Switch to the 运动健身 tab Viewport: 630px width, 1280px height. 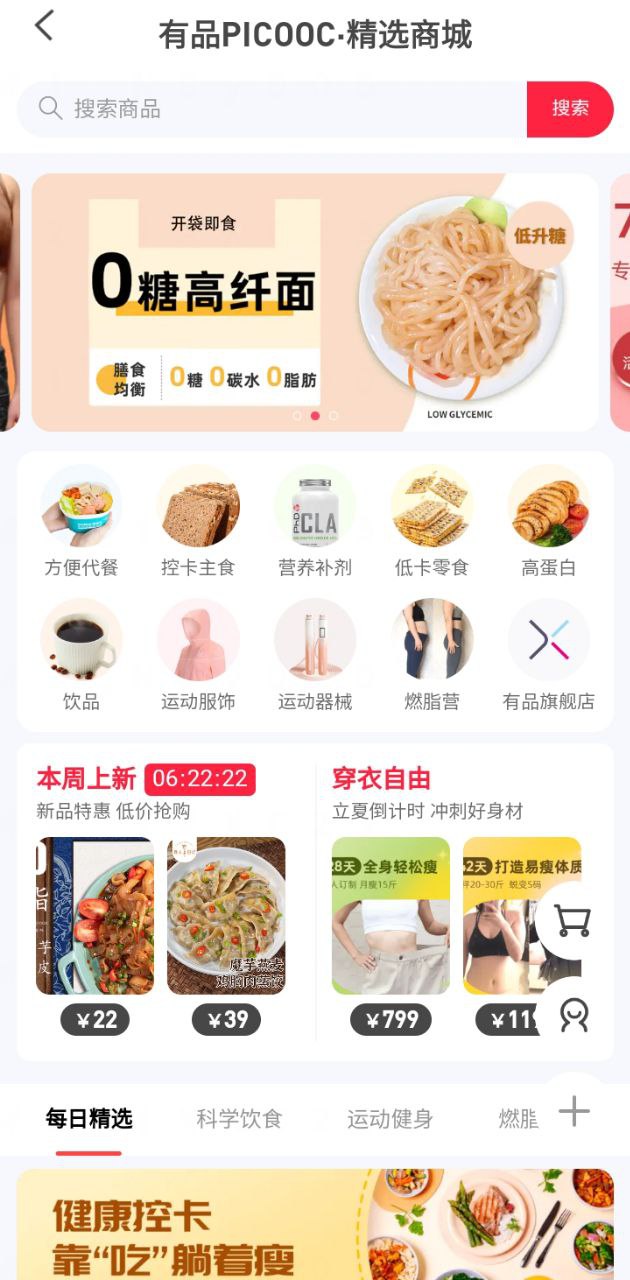(x=390, y=1119)
